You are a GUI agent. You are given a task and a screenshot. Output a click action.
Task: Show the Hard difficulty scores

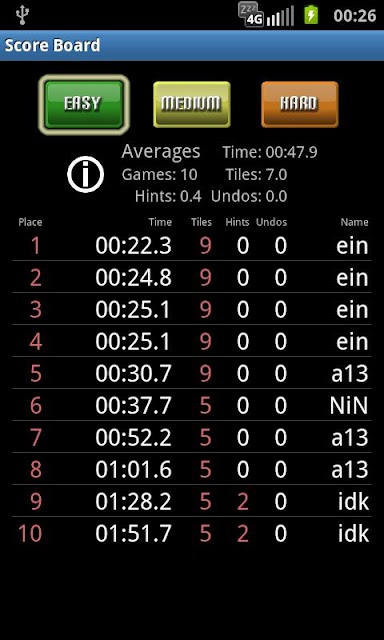point(300,104)
